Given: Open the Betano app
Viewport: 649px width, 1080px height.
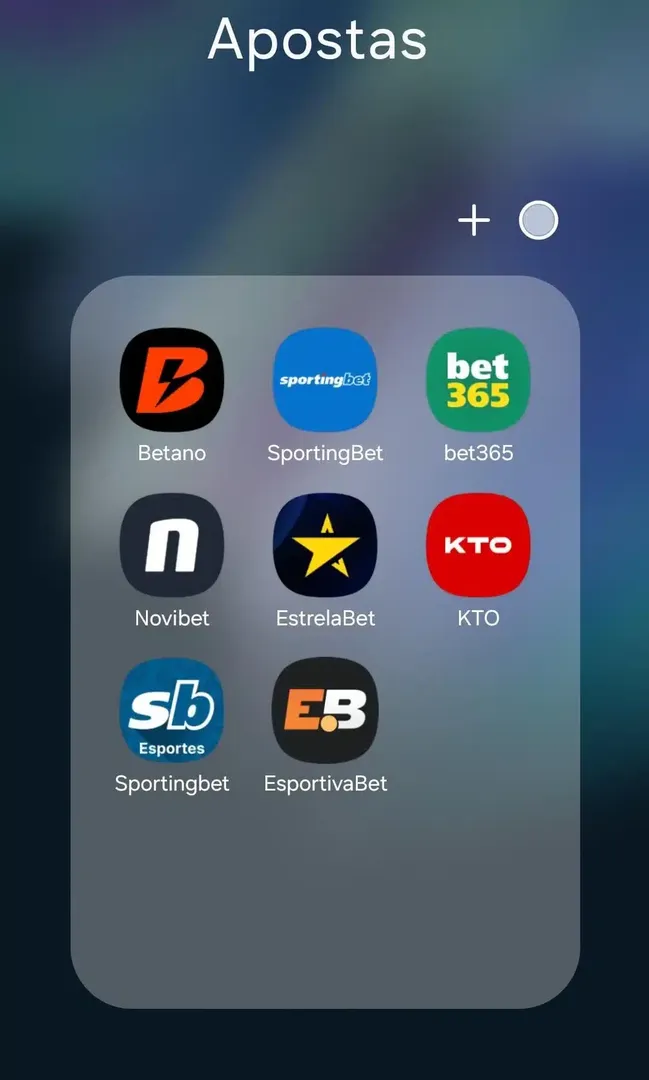Looking at the screenshot, I should pyautogui.click(x=171, y=380).
